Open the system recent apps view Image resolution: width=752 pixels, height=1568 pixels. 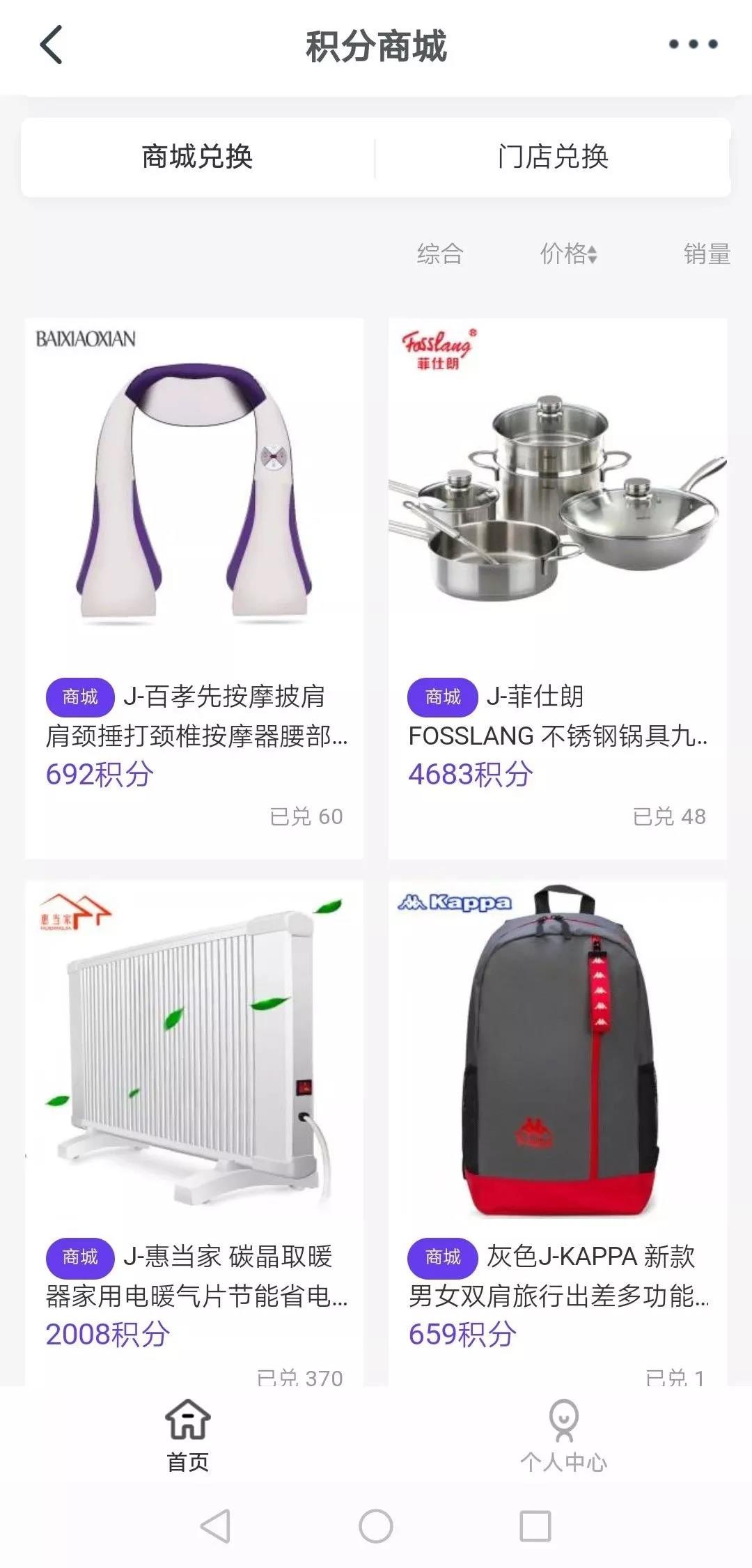click(535, 1526)
